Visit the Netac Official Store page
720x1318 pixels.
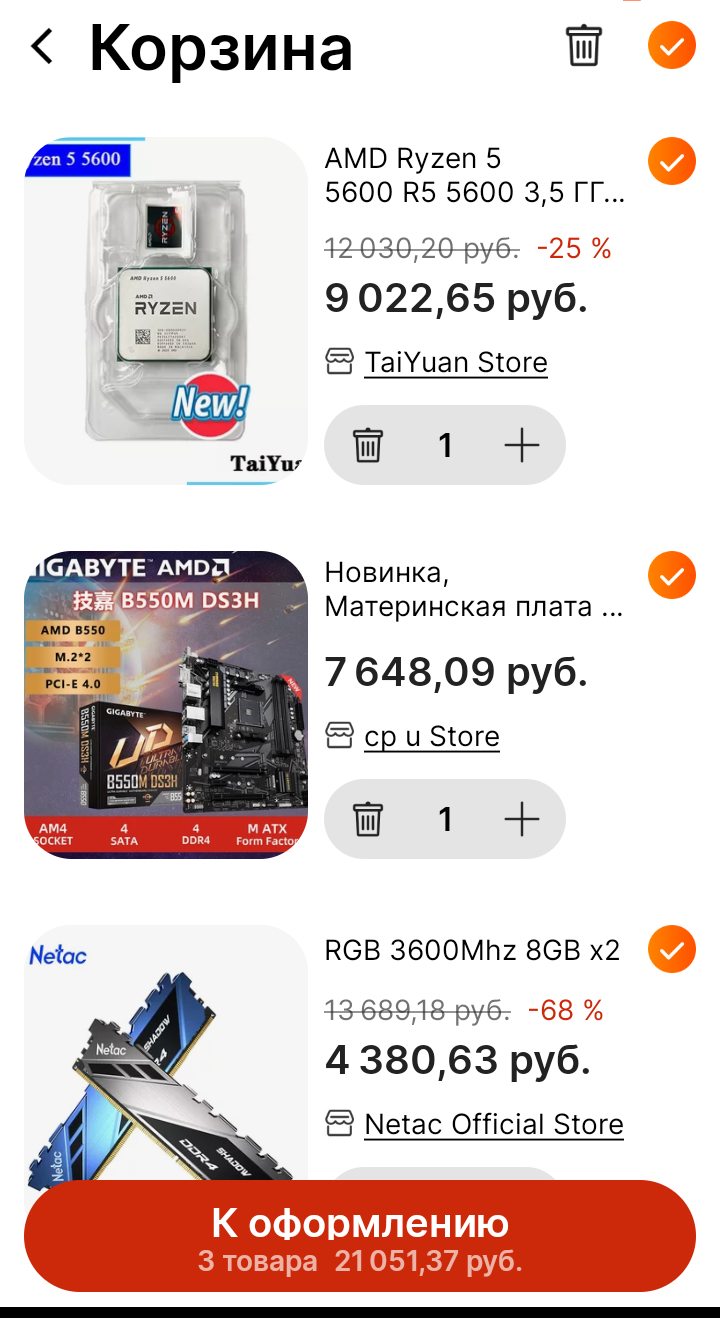(493, 1124)
